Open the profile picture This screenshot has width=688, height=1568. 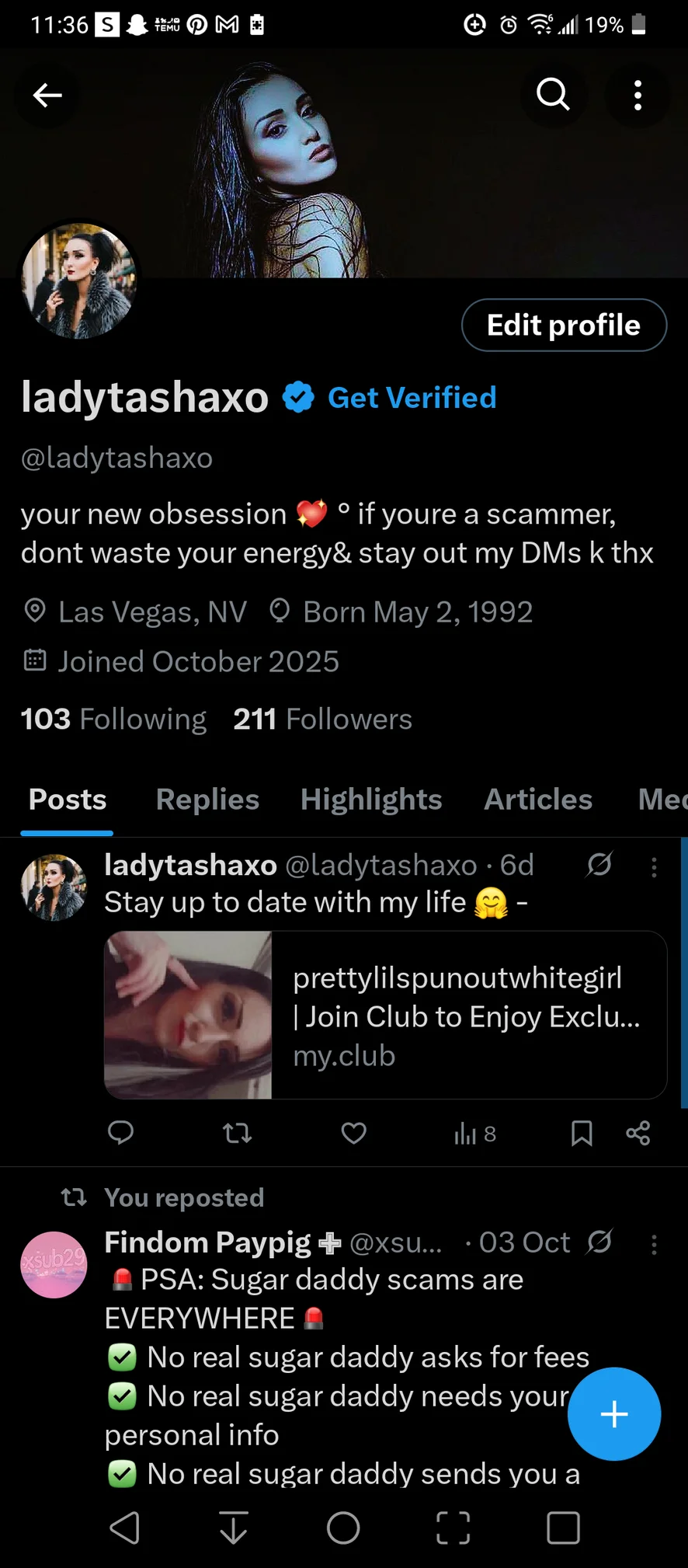79,280
